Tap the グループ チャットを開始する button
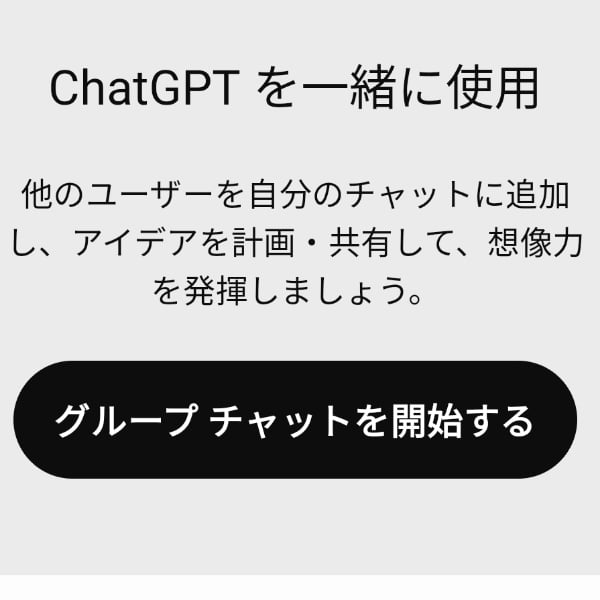 [295, 420]
